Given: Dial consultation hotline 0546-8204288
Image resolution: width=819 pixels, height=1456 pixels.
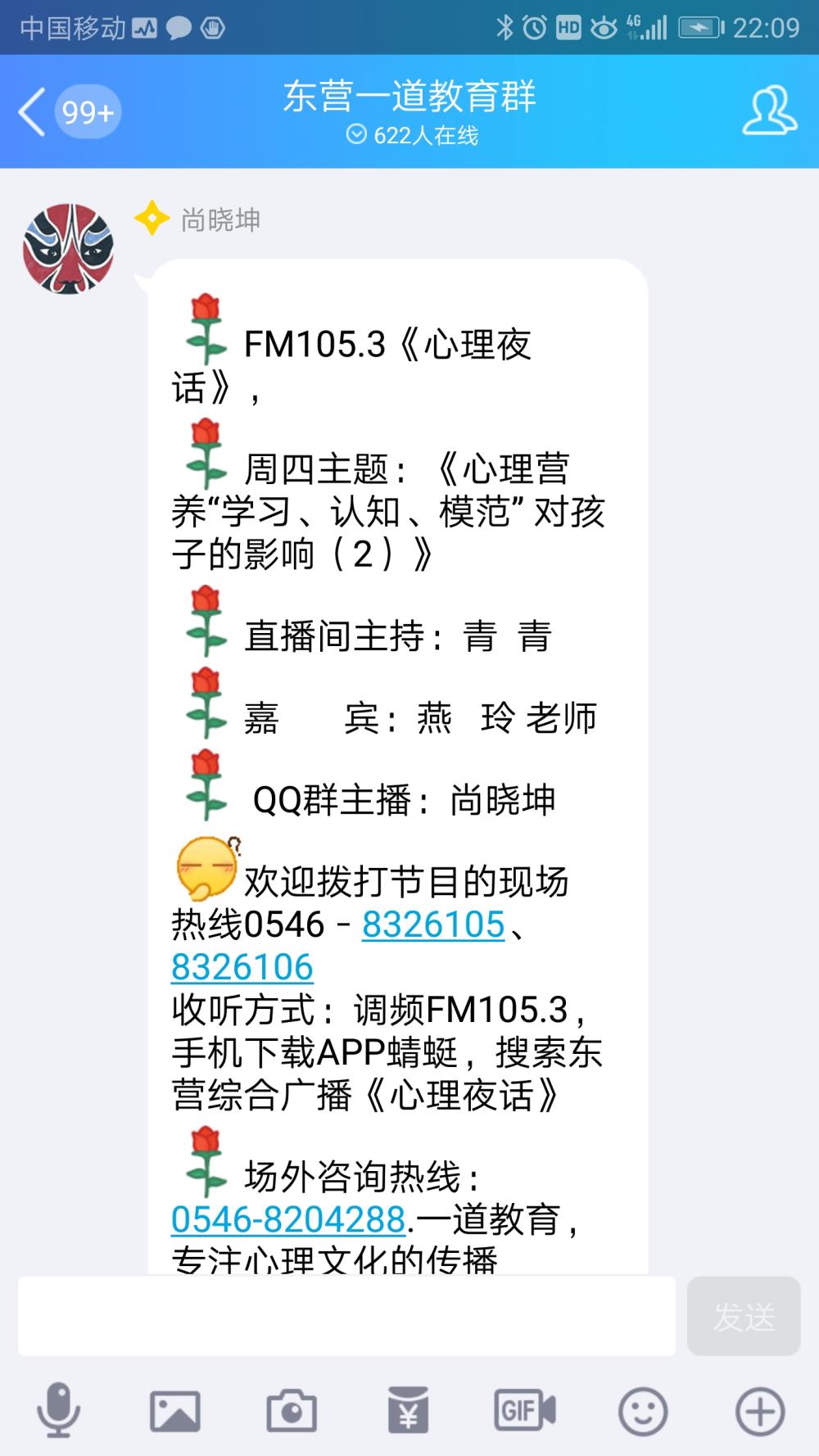Looking at the screenshot, I should (x=288, y=1219).
